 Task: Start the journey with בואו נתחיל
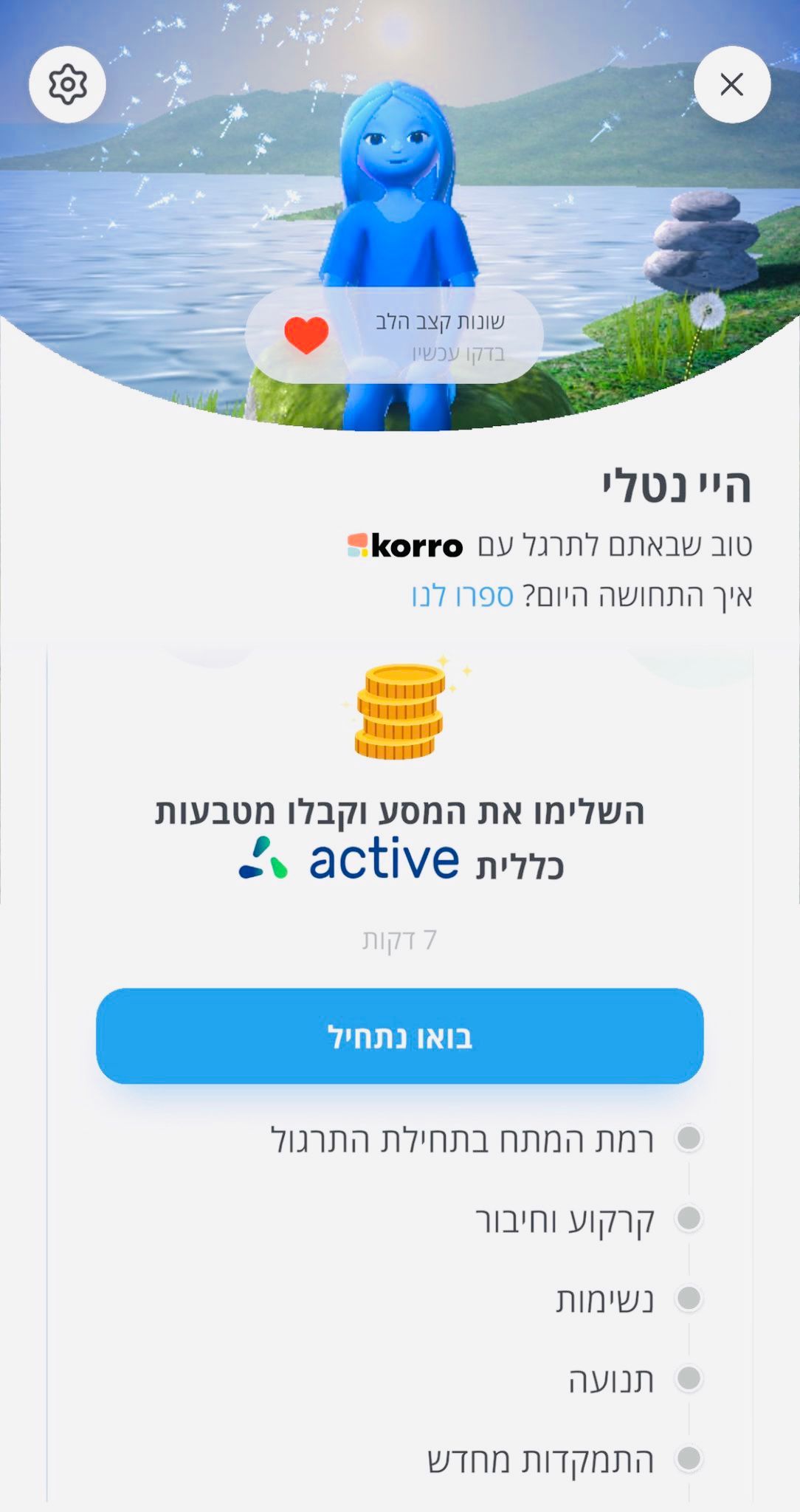click(x=399, y=1036)
